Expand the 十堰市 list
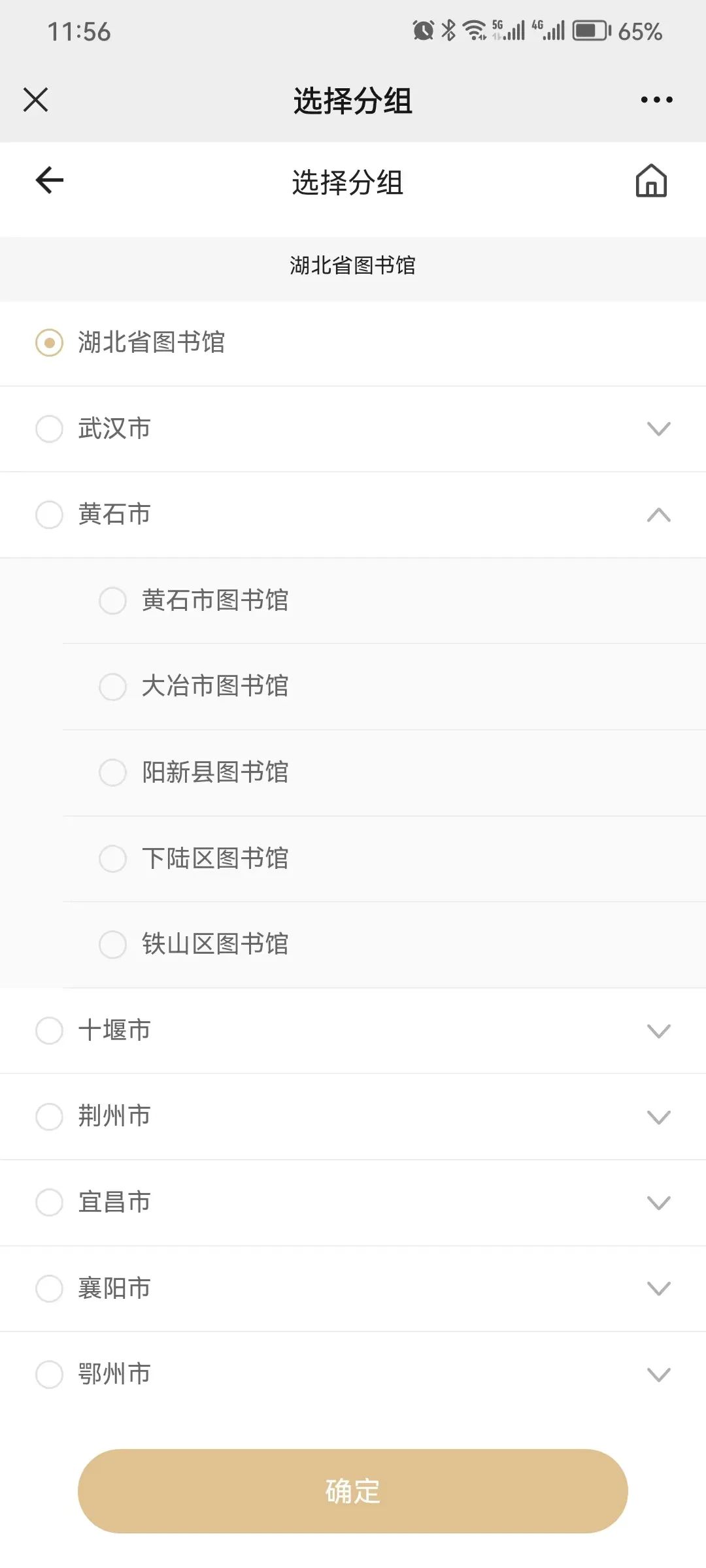 pyautogui.click(x=658, y=1031)
